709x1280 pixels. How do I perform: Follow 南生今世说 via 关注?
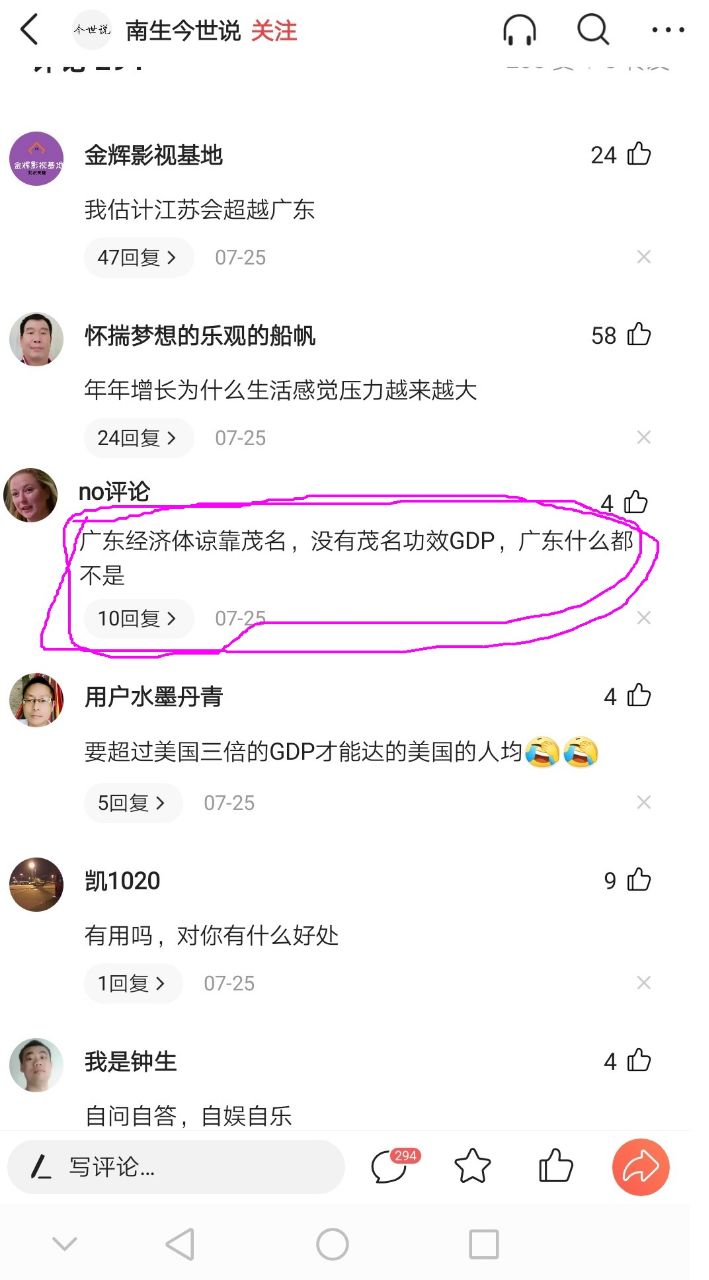pyautogui.click(x=274, y=31)
